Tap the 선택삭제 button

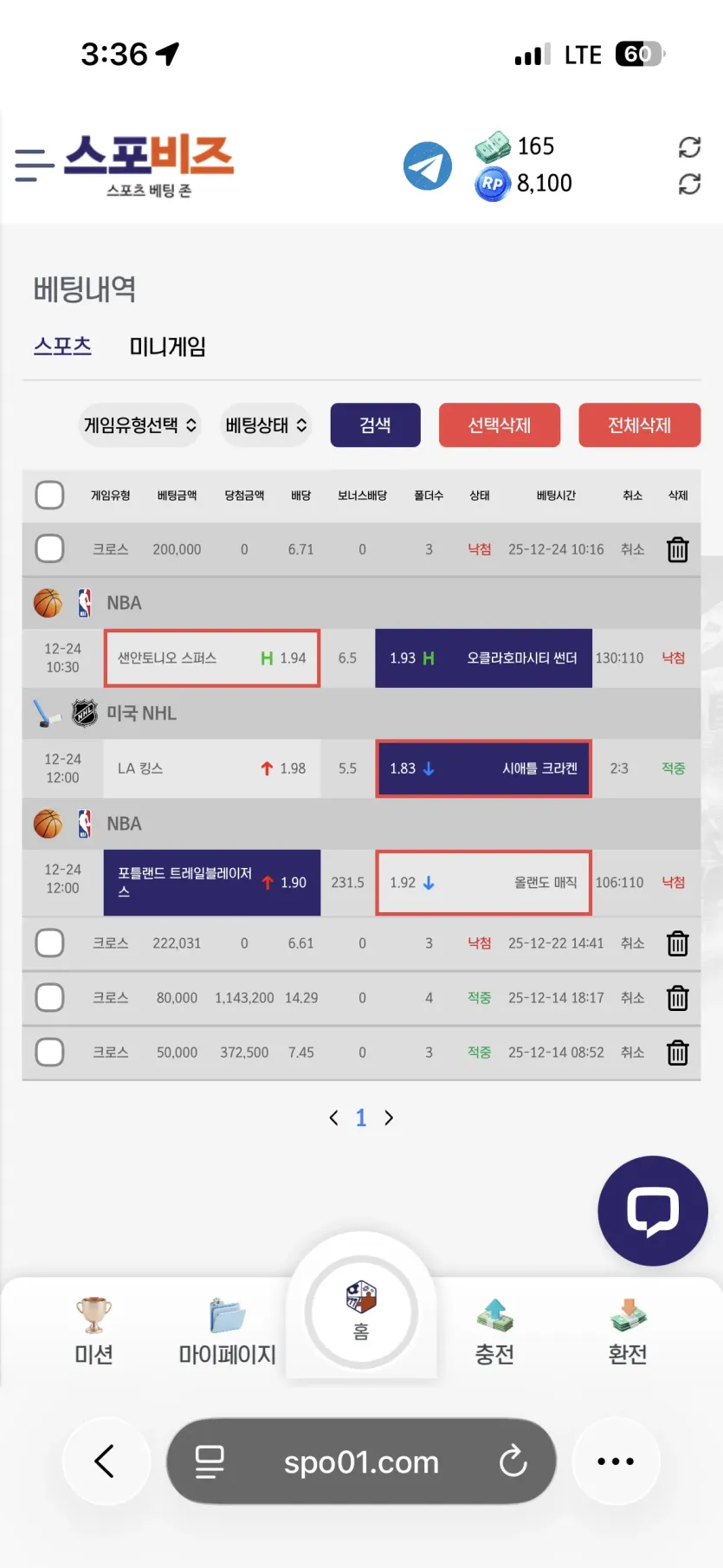coord(500,425)
